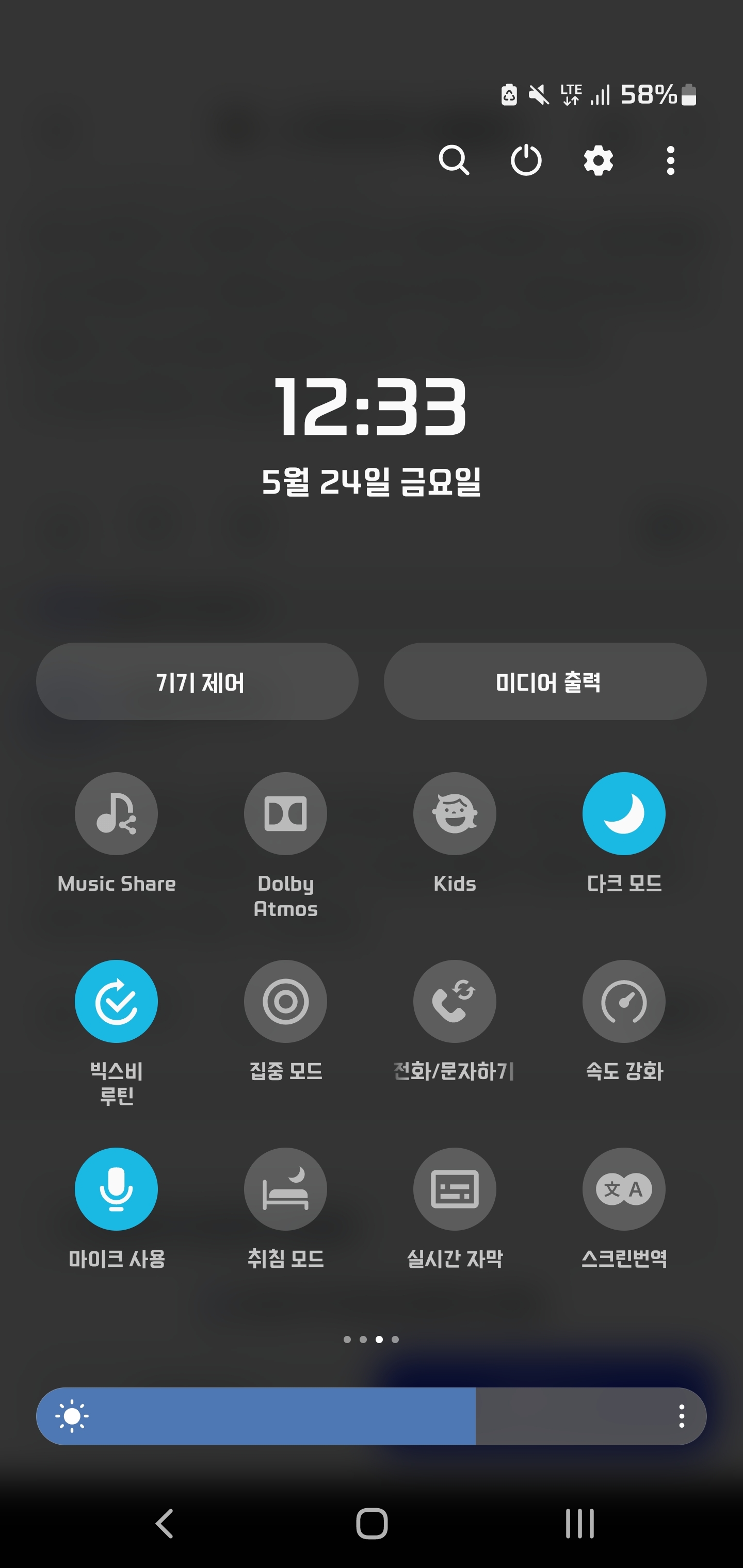The image size is (743, 1568).
Task: Open the quick panel search
Action: [x=454, y=161]
